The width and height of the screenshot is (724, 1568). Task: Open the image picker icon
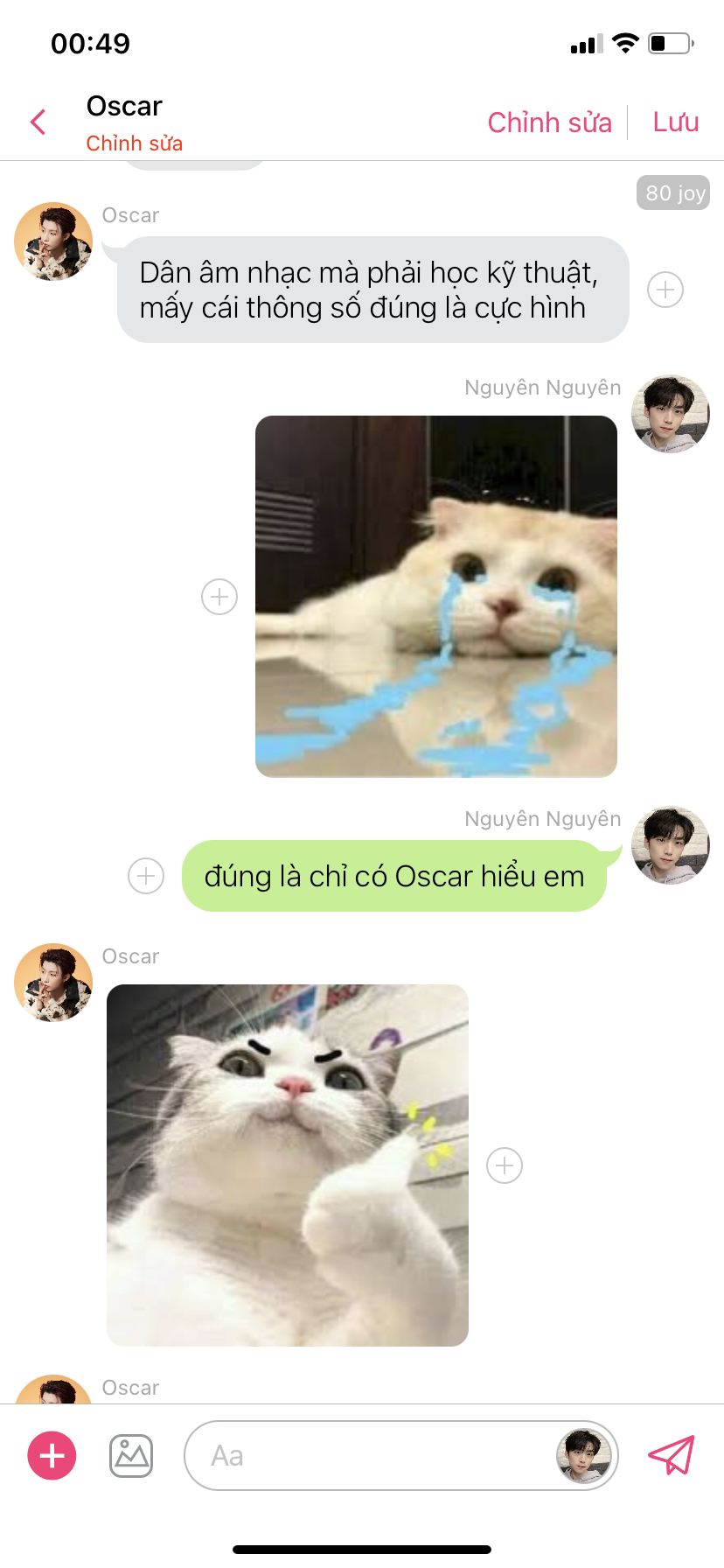pyautogui.click(x=131, y=1456)
